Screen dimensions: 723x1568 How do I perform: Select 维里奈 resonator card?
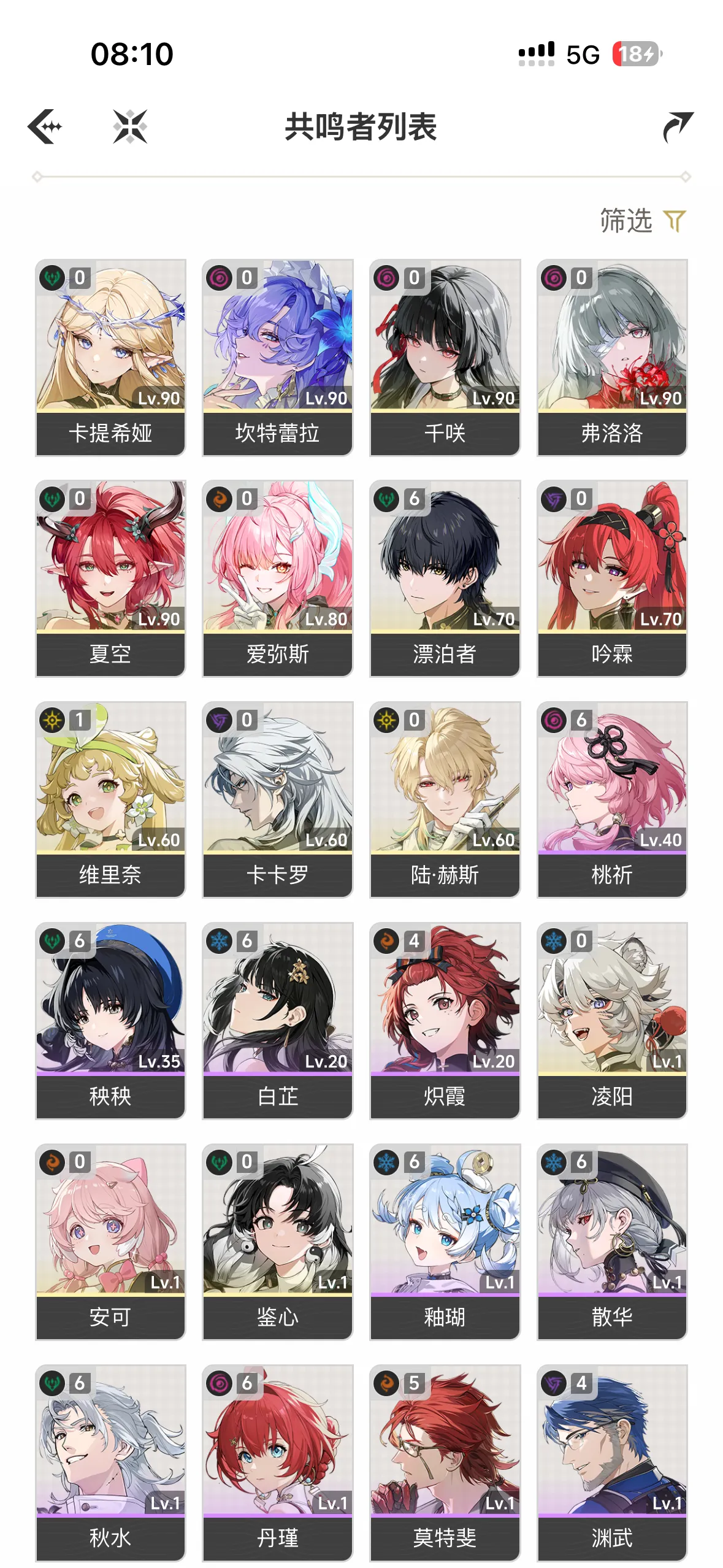(110, 799)
